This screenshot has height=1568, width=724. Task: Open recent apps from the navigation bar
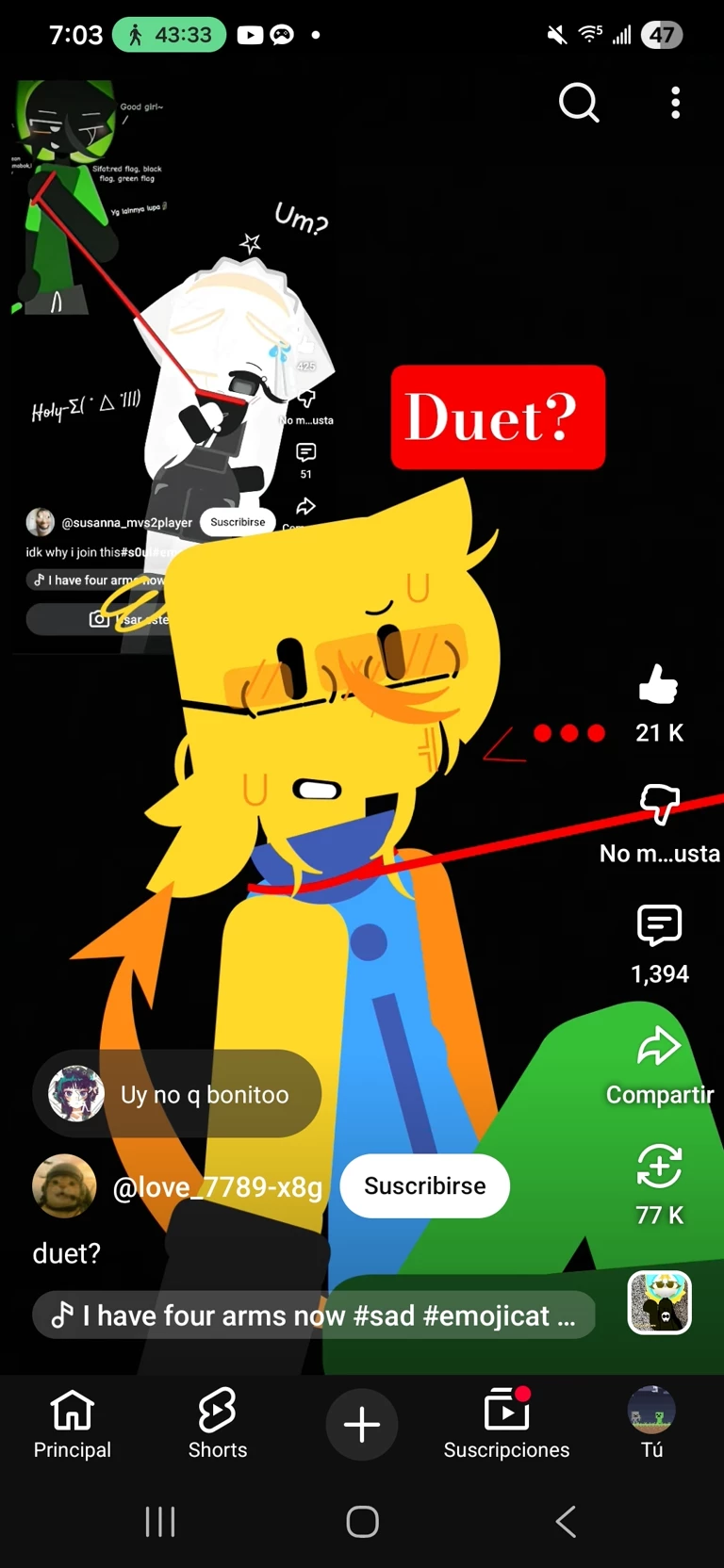click(160, 1522)
